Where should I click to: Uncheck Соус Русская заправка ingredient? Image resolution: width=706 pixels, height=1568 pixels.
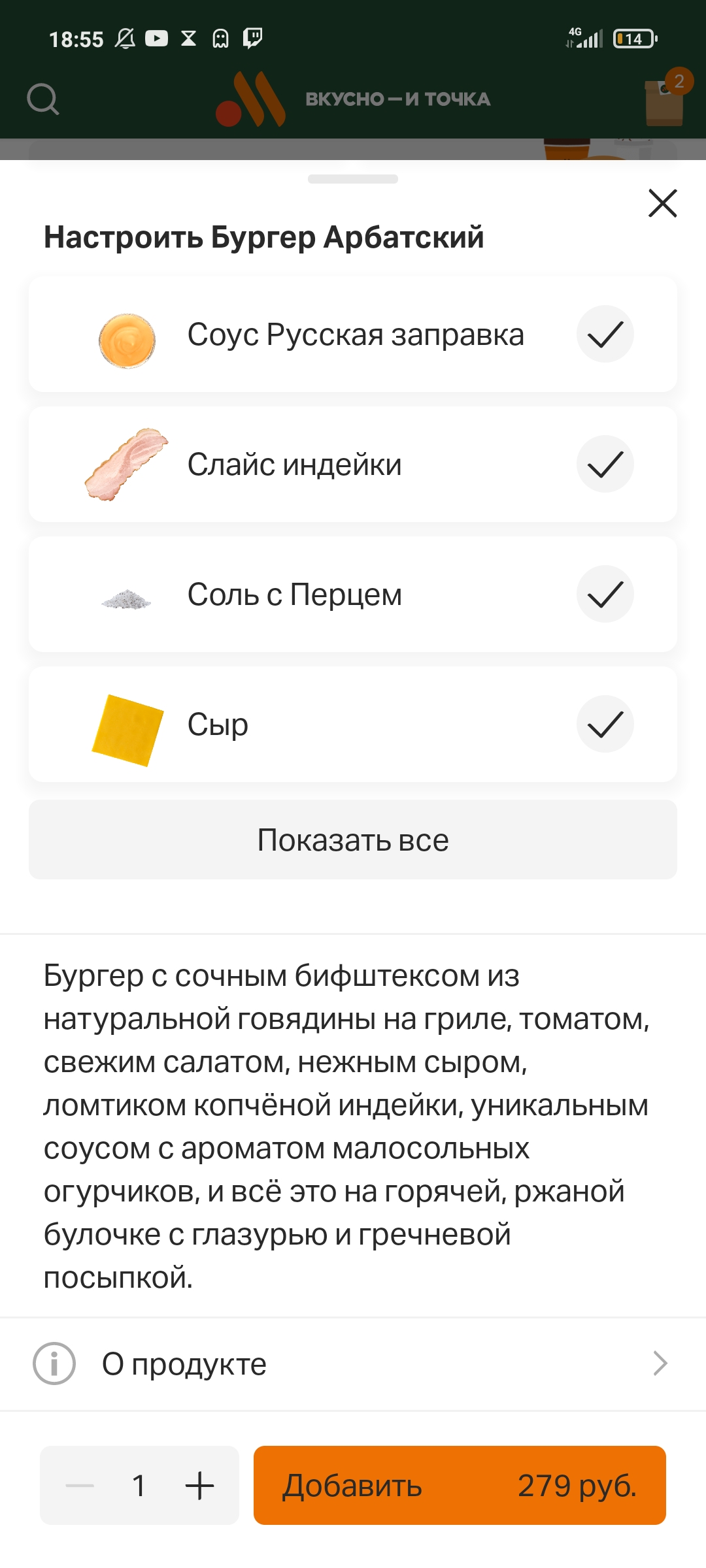coord(605,334)
